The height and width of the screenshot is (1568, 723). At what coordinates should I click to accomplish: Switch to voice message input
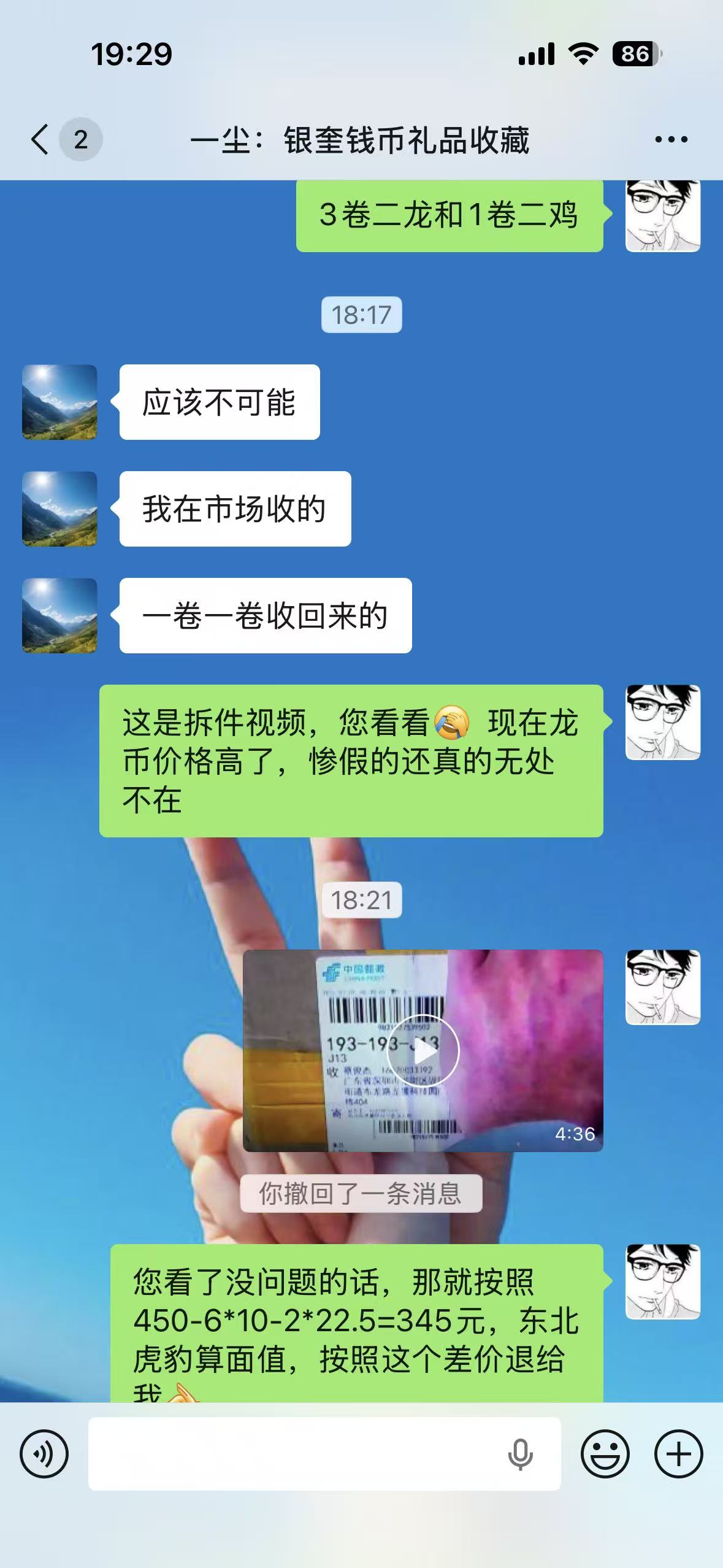pos(44,1453)
